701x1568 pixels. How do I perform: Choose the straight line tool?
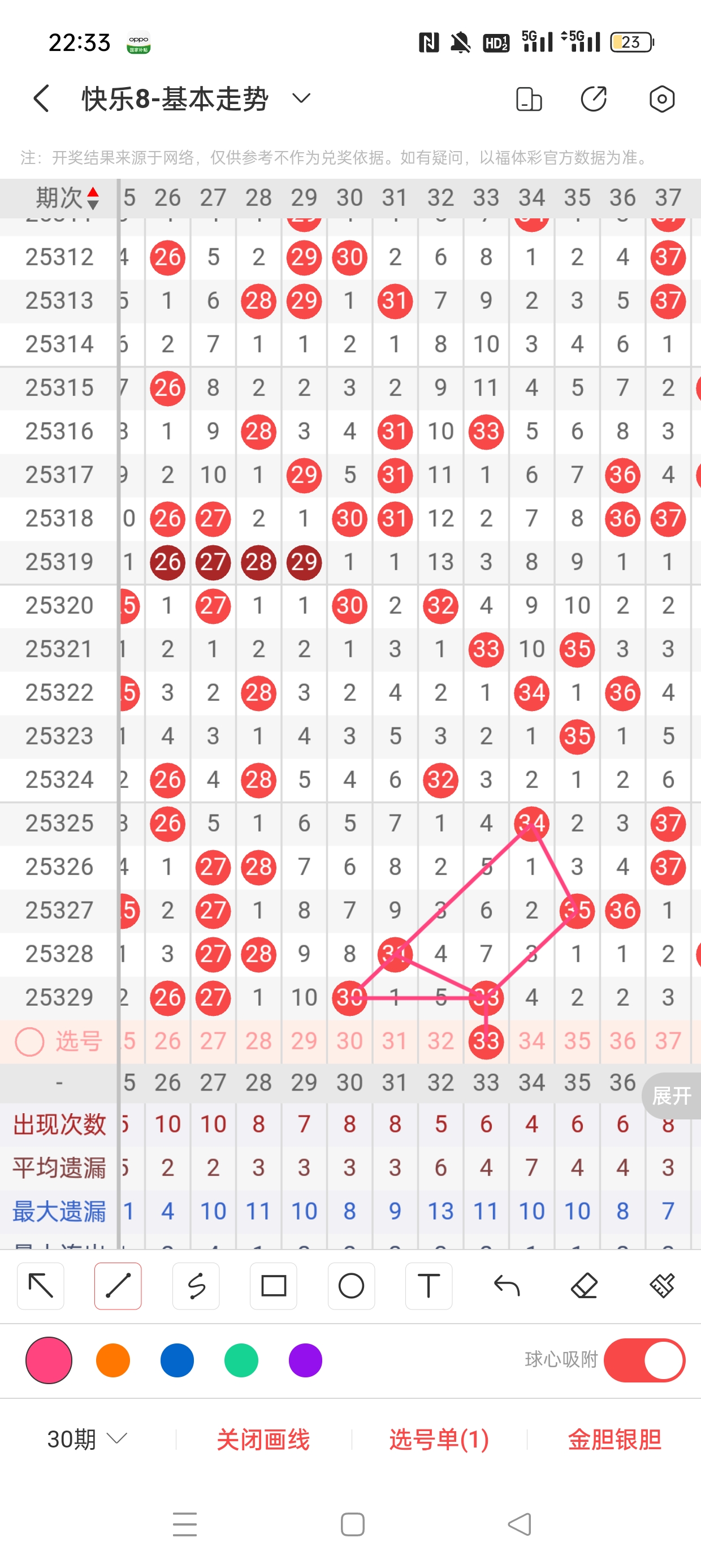[x=118, y=1286]
